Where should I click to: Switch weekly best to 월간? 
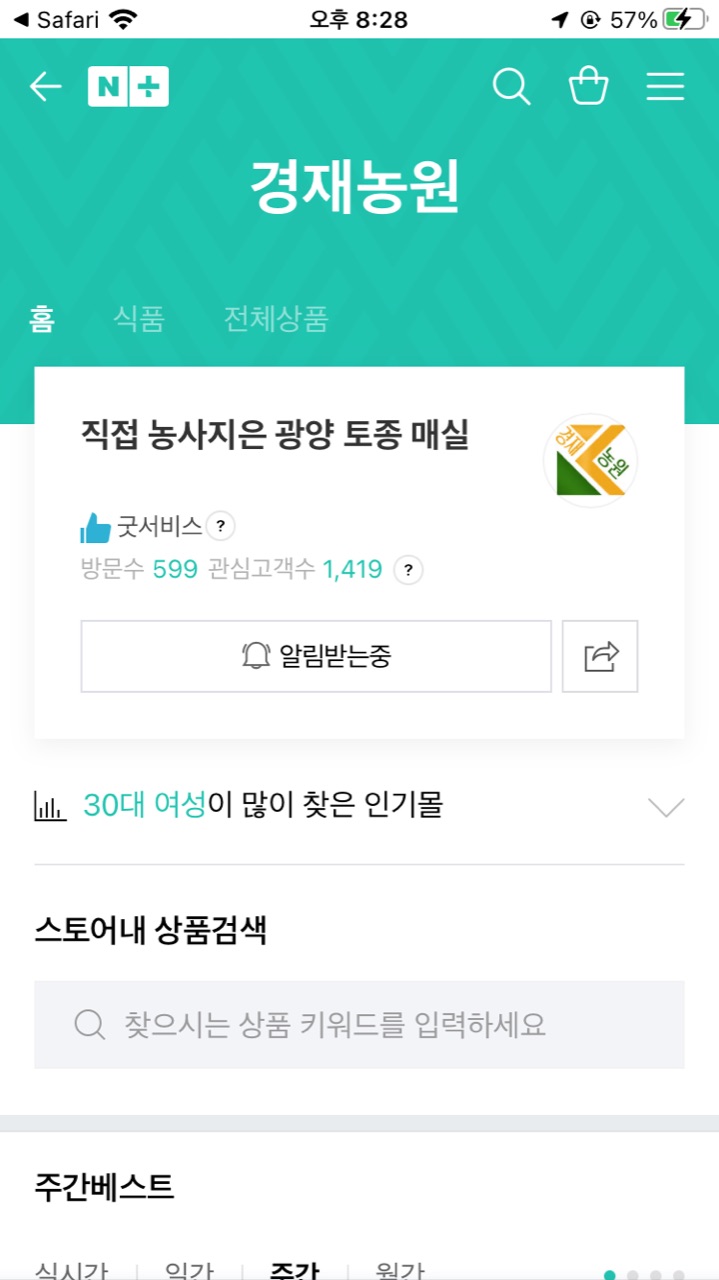(400, 1270)
